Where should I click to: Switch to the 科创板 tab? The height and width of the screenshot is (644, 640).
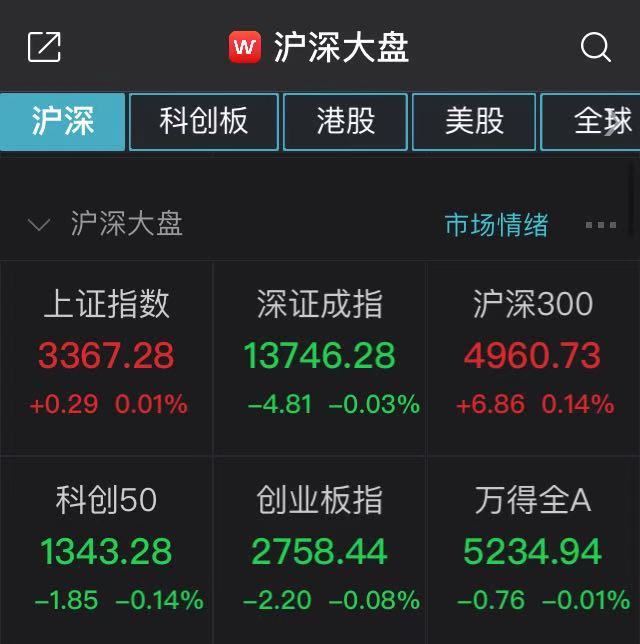[204, 122]
